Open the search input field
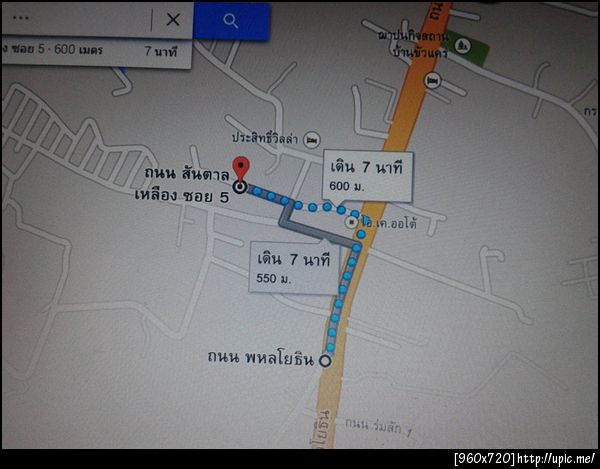 point(75,19)
